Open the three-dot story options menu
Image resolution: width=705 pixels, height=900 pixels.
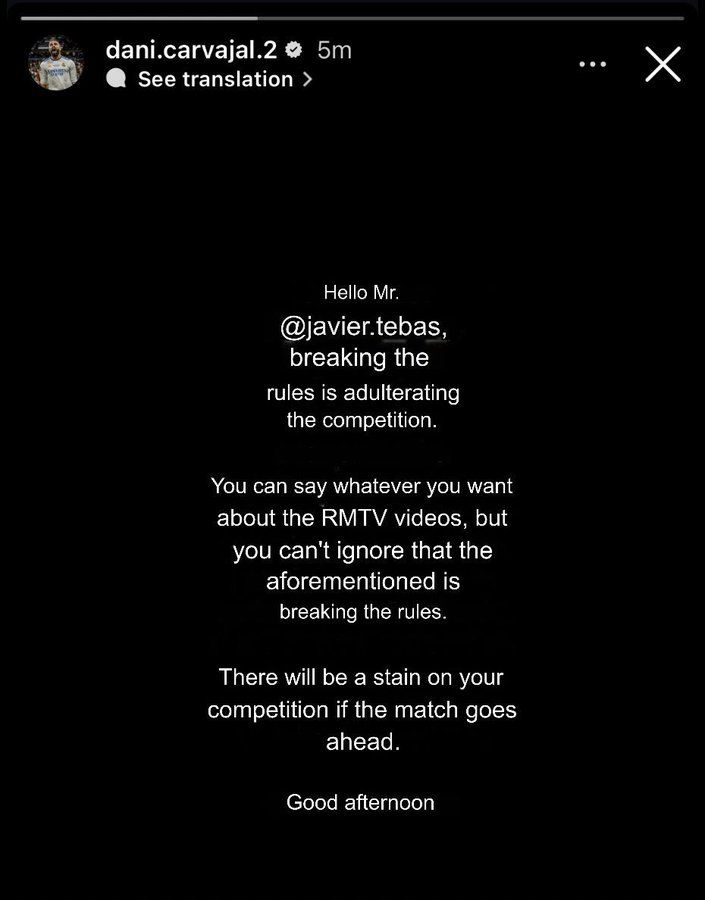click(592, 64)
